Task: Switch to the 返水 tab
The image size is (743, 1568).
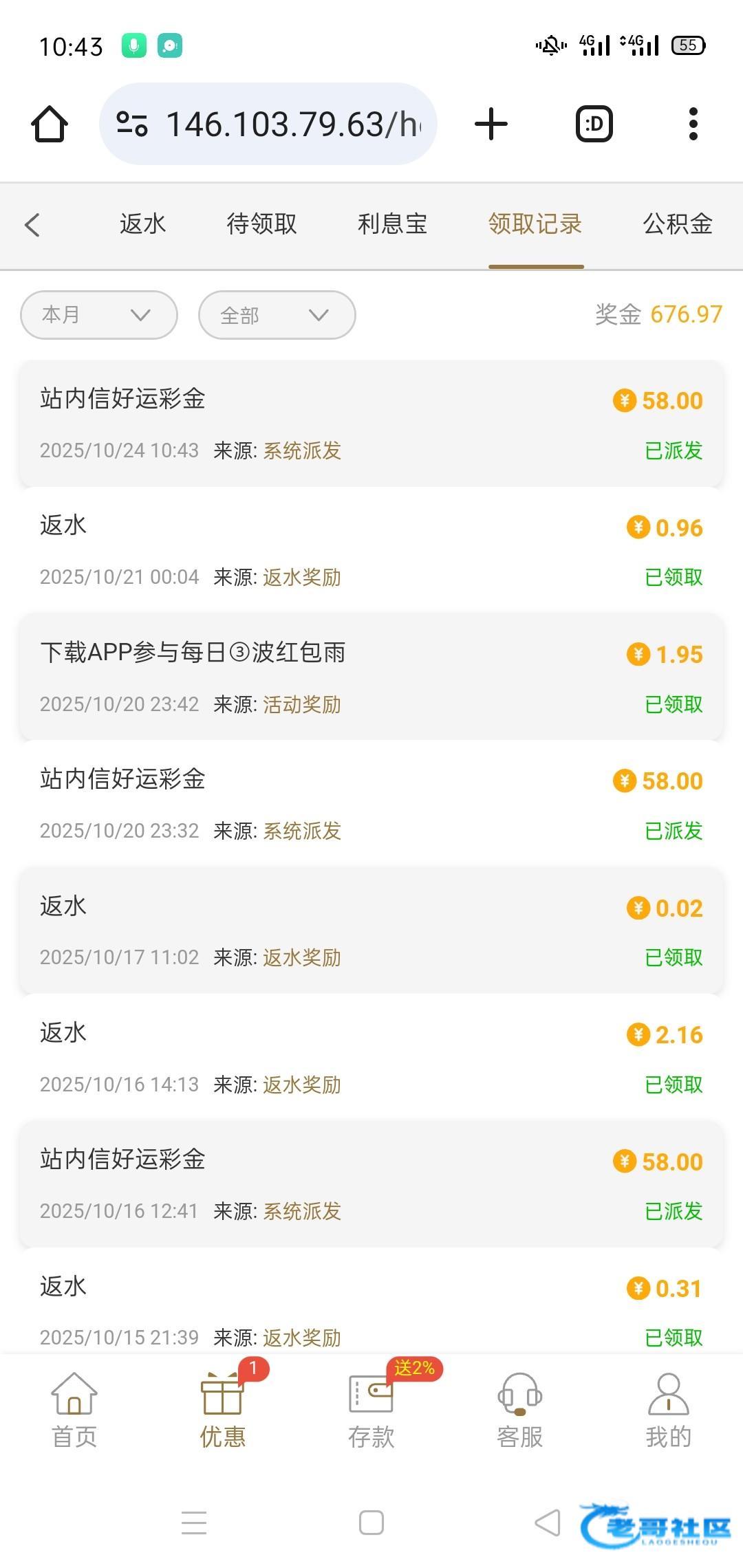Action: tap(142, 224)
